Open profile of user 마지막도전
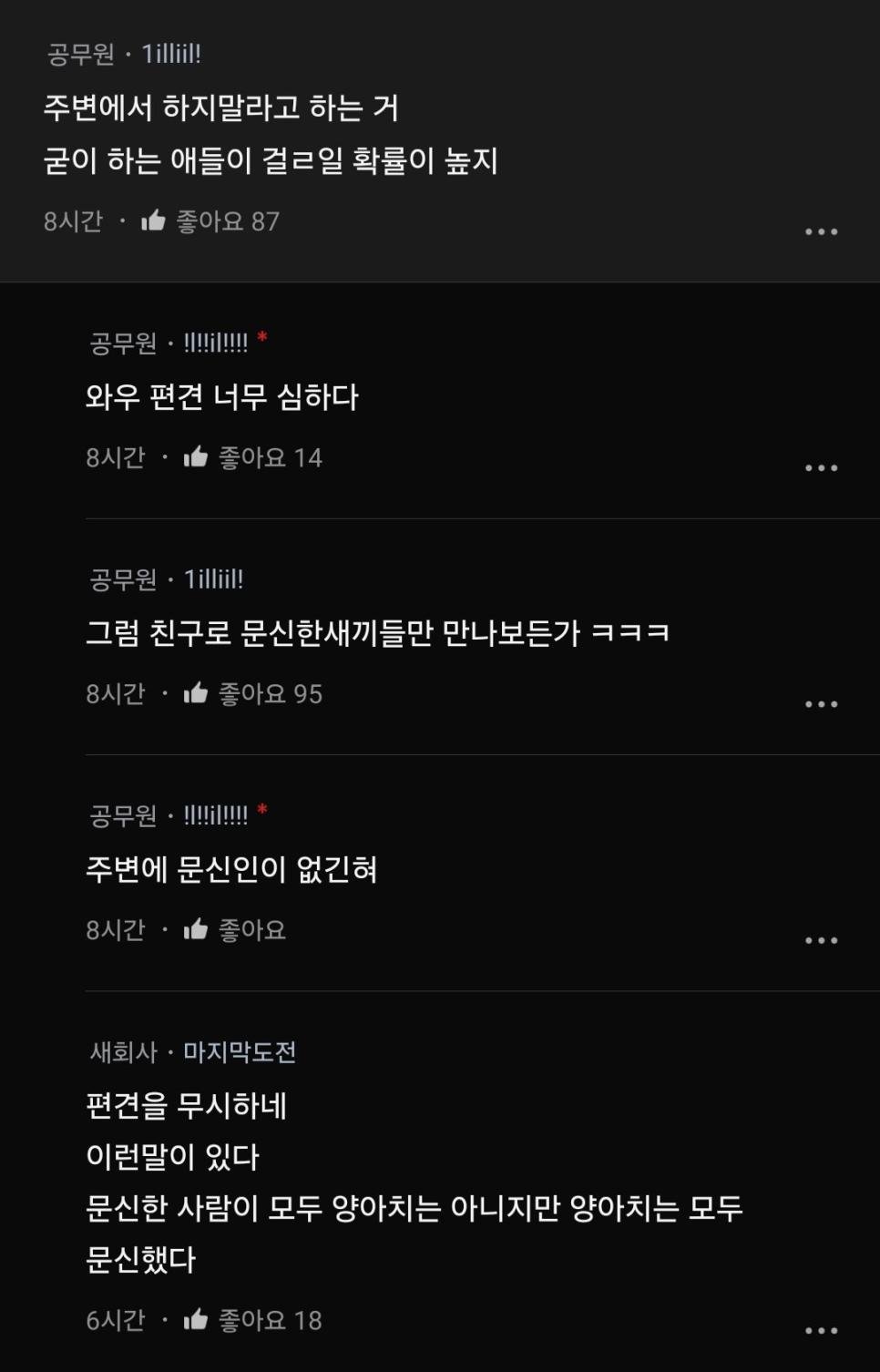Viewport: 880px width, 1372px height. (x=240, y=1052)
